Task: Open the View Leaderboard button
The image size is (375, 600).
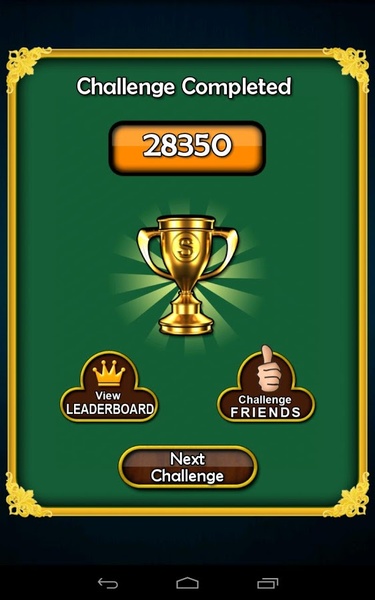Action: click(x=109, y=387)
